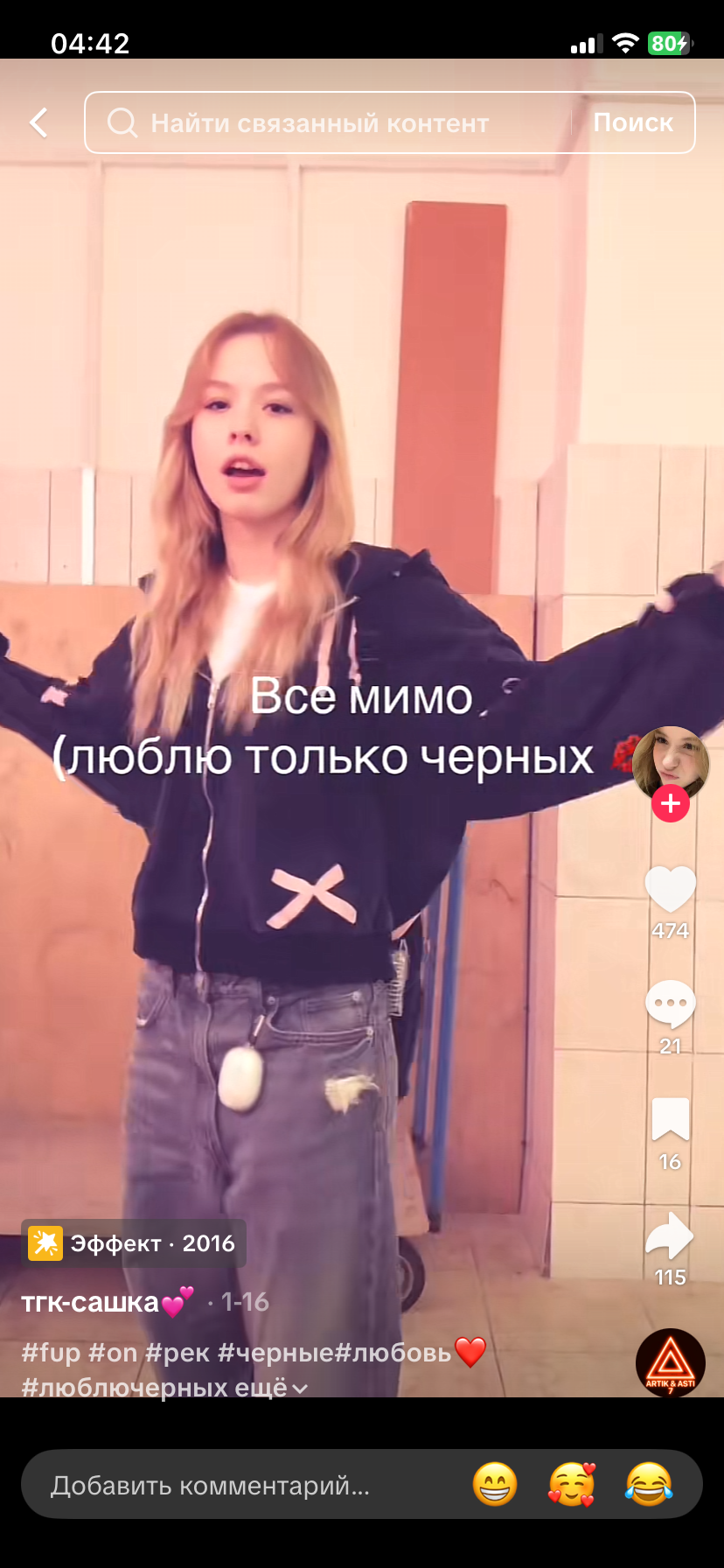The width and height of the screenshot is (724, 1568).
Task: Go back with the arrow icon
Action: (x=39, y=122)
